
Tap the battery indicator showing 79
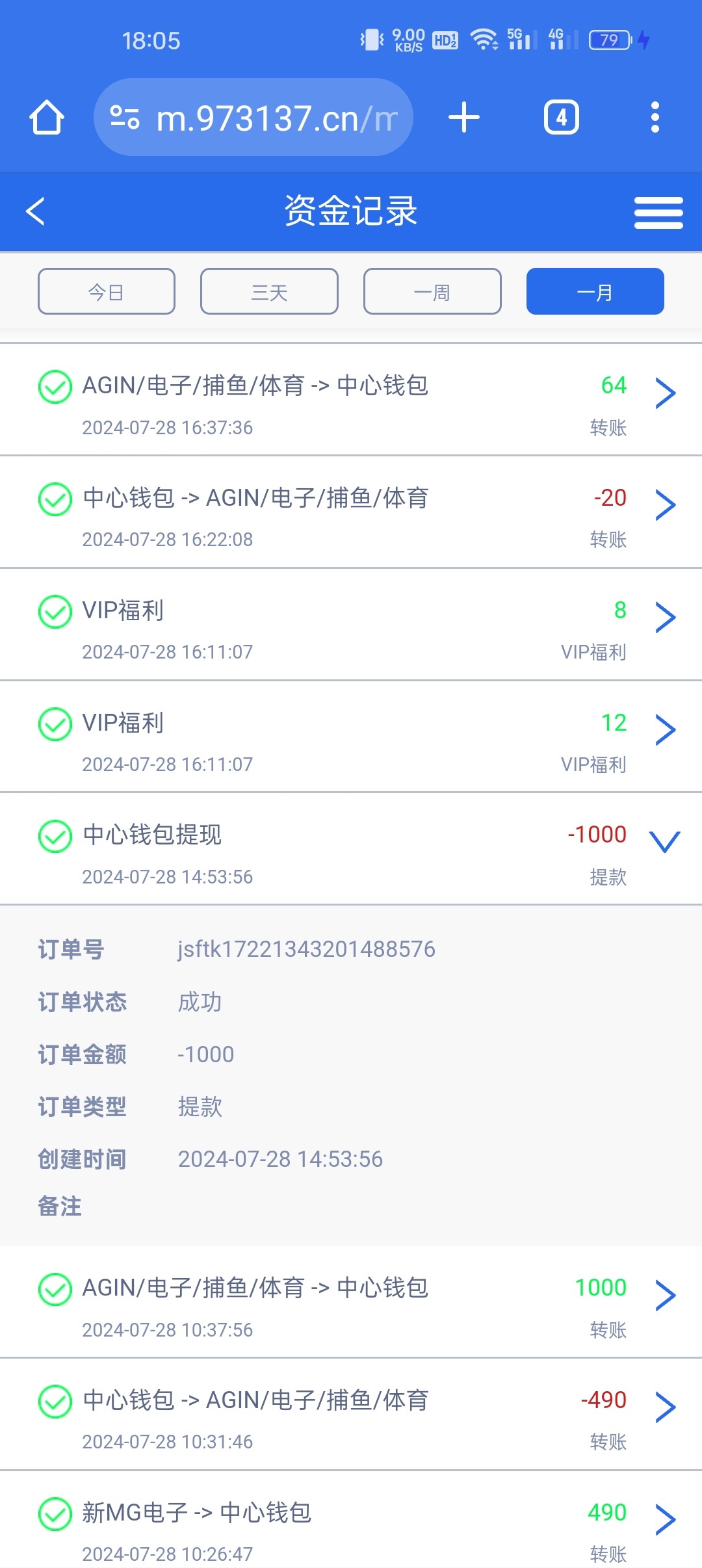608,40
